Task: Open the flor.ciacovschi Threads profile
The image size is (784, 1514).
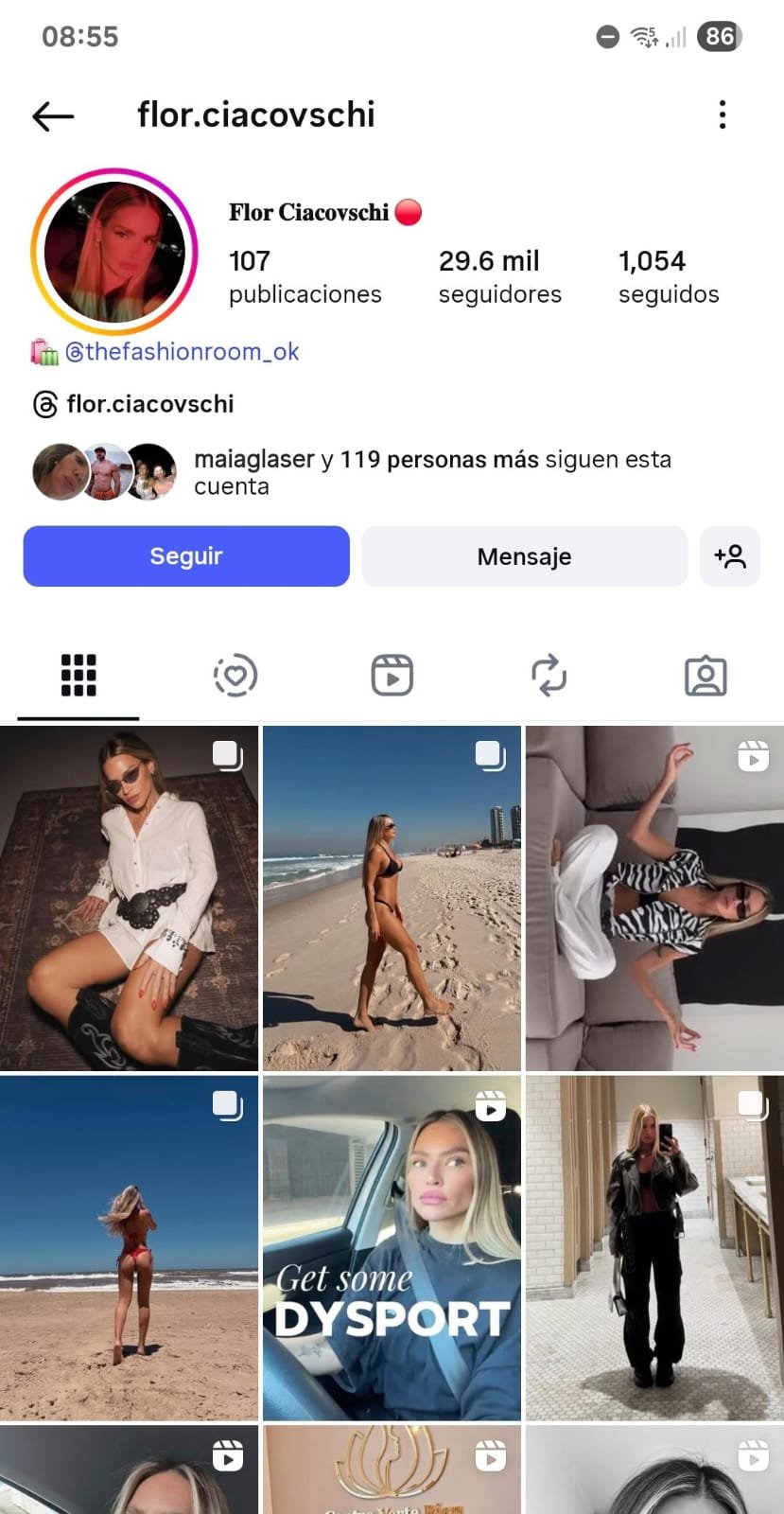Action: pos(149,404)
